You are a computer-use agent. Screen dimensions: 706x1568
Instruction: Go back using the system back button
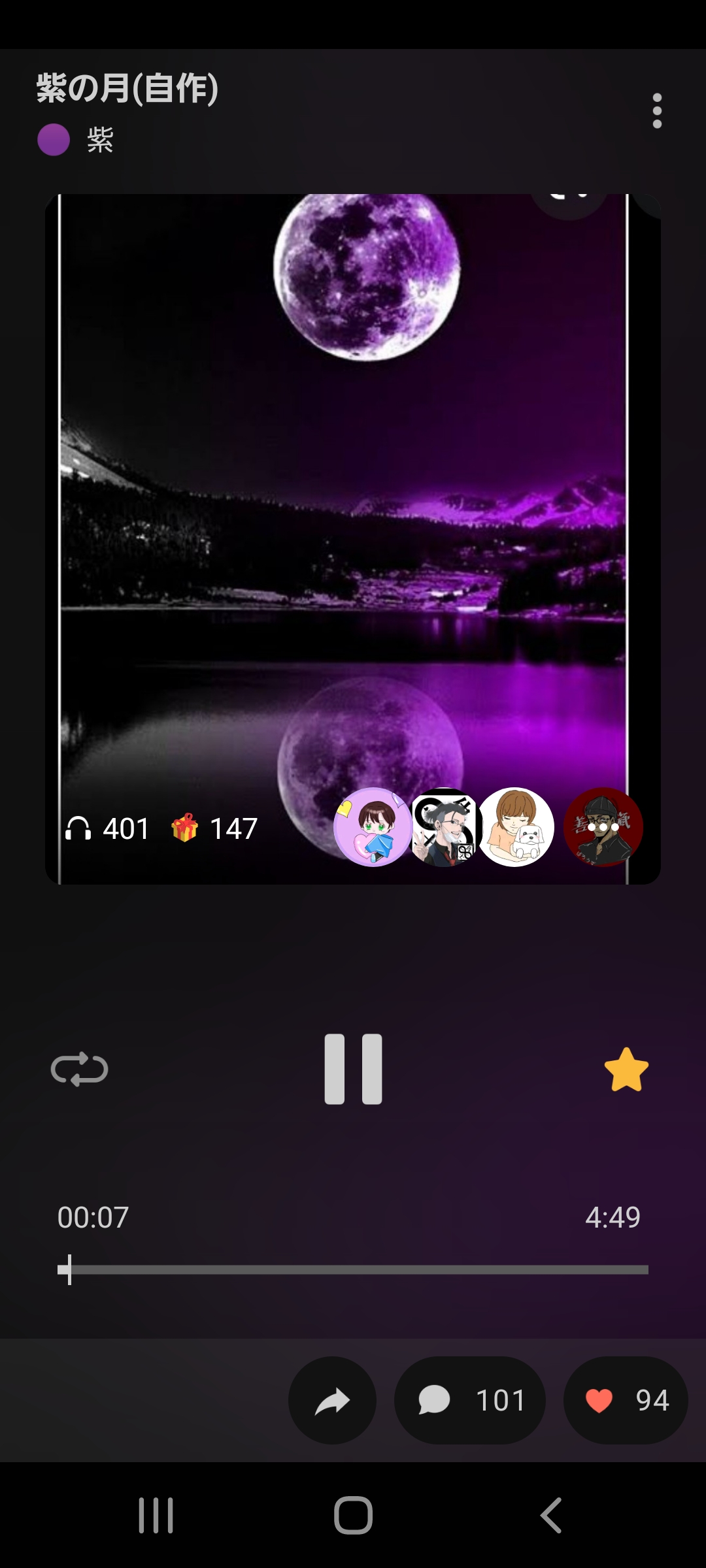[551, 1515]
